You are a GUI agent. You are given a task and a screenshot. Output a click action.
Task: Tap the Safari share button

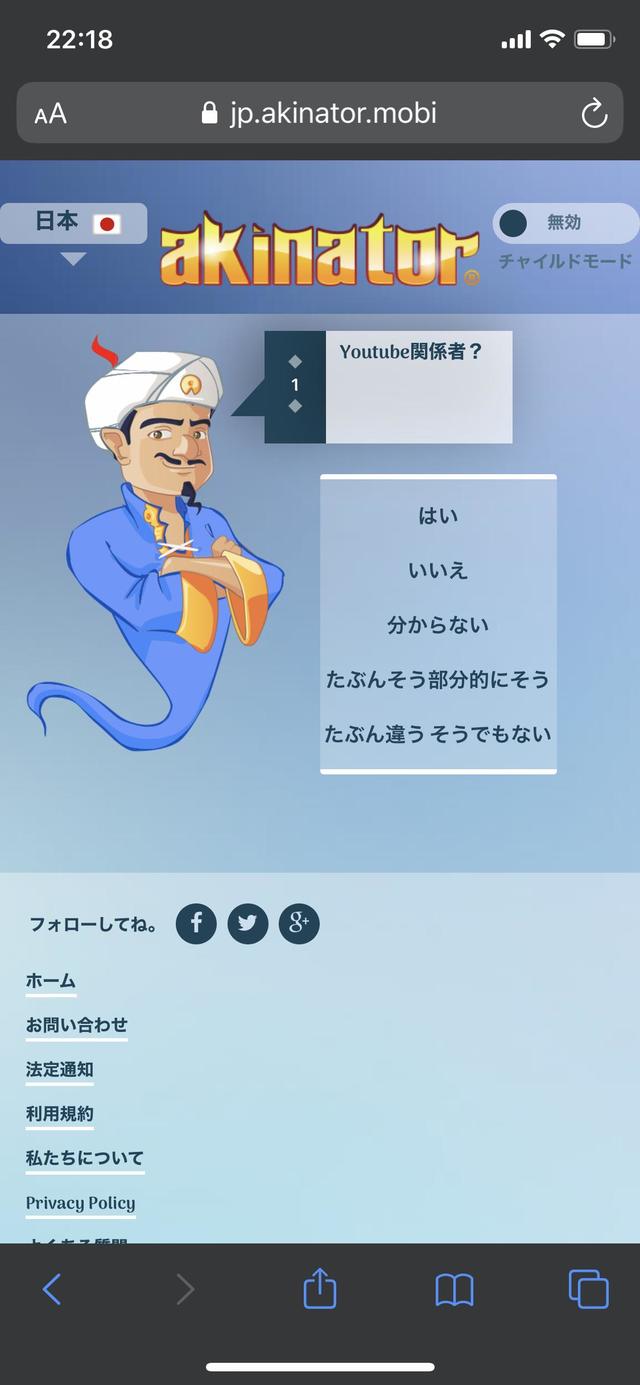pos(320,1289)
